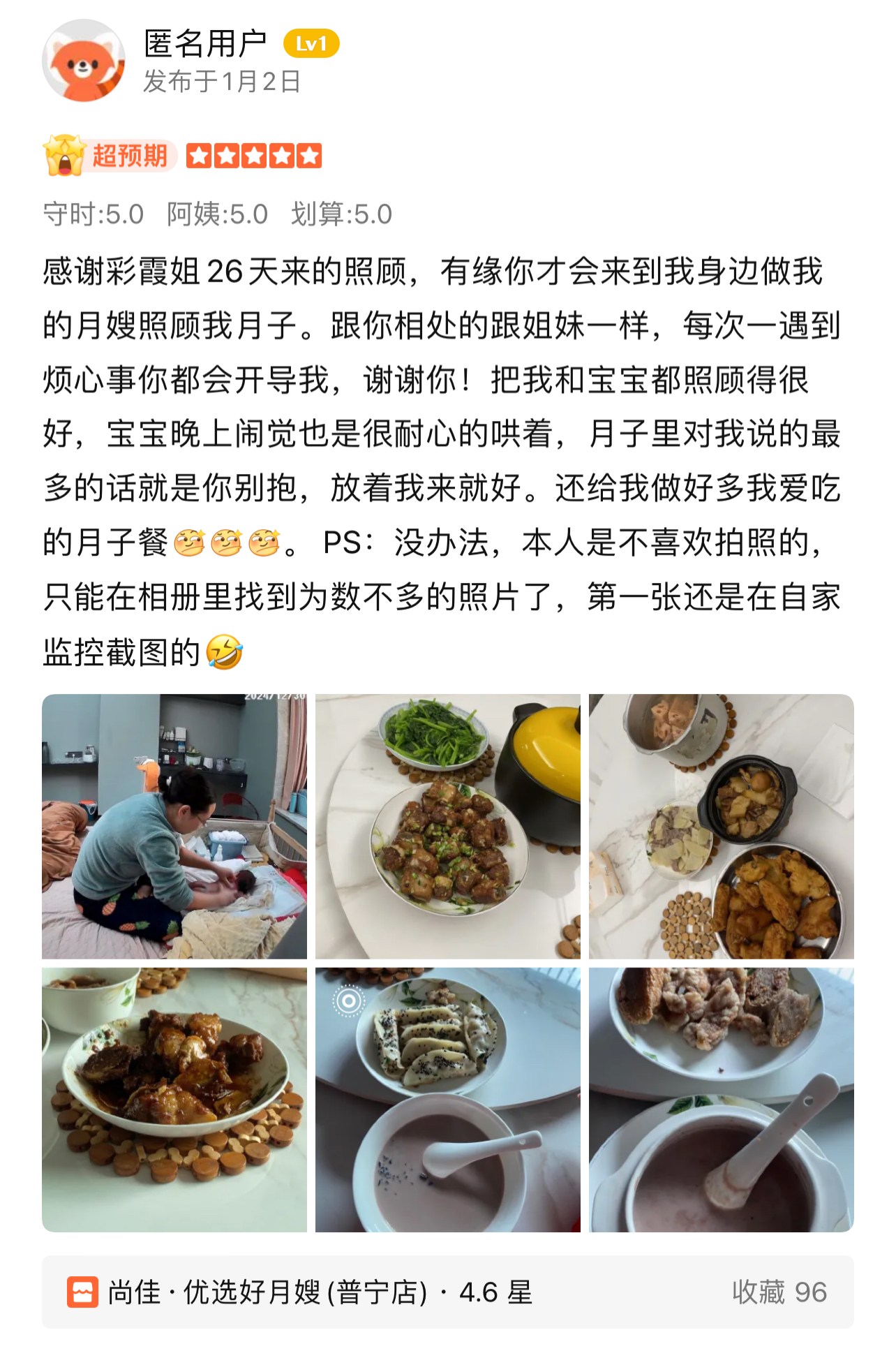
Task: Open the photo with lotus root soup and fried chicken
Action: pyautogui.click(x=721, y=826)
